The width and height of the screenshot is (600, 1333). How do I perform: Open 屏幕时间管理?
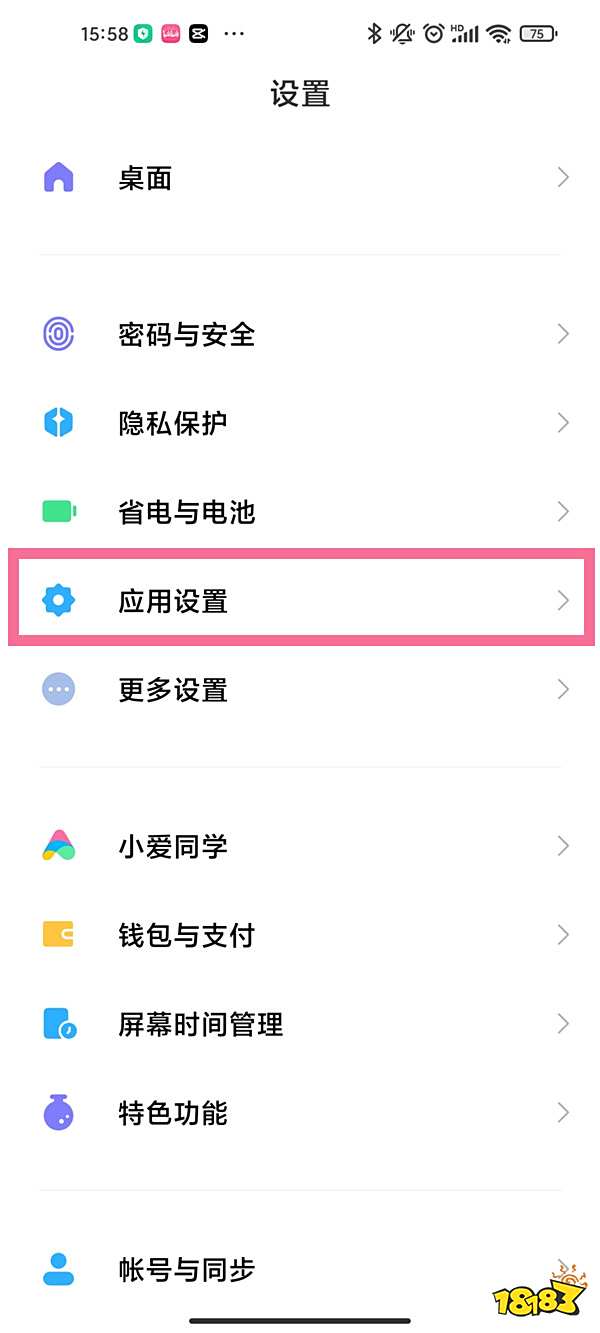[300, 1025]
